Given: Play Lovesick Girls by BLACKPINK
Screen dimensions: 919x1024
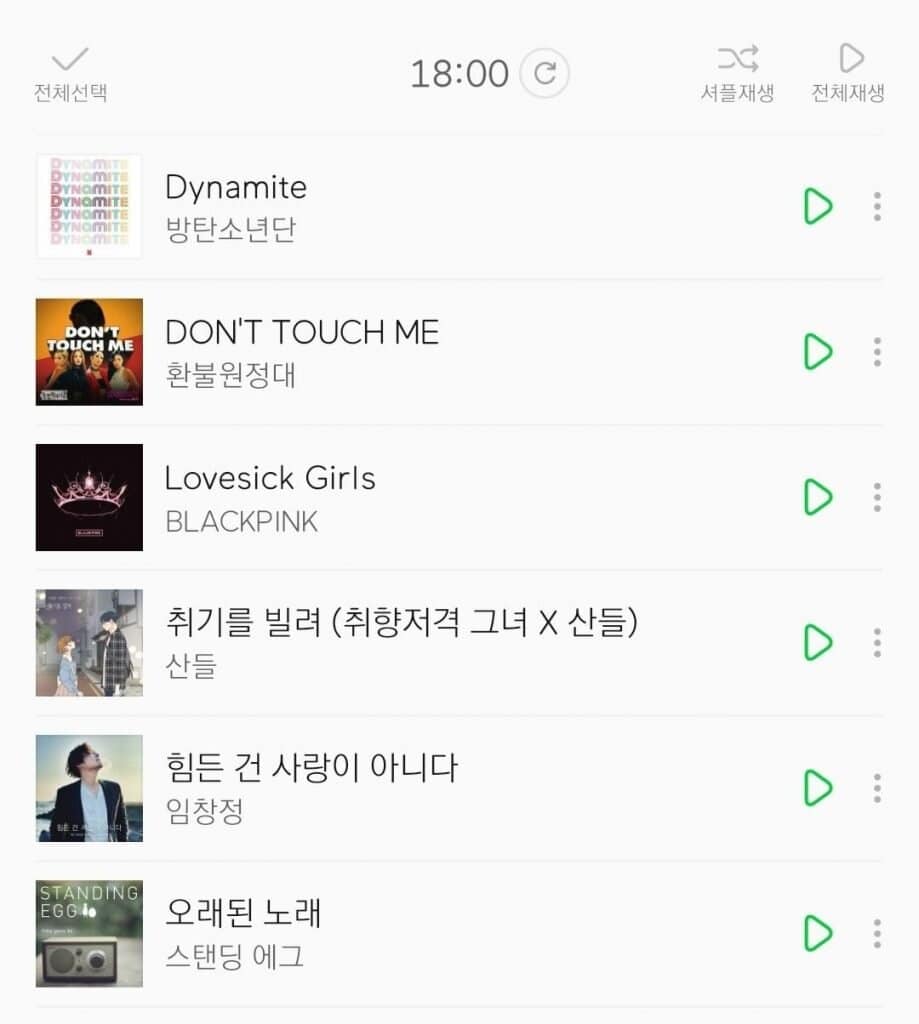Looking at the screenshot, I should coord(818,497).
